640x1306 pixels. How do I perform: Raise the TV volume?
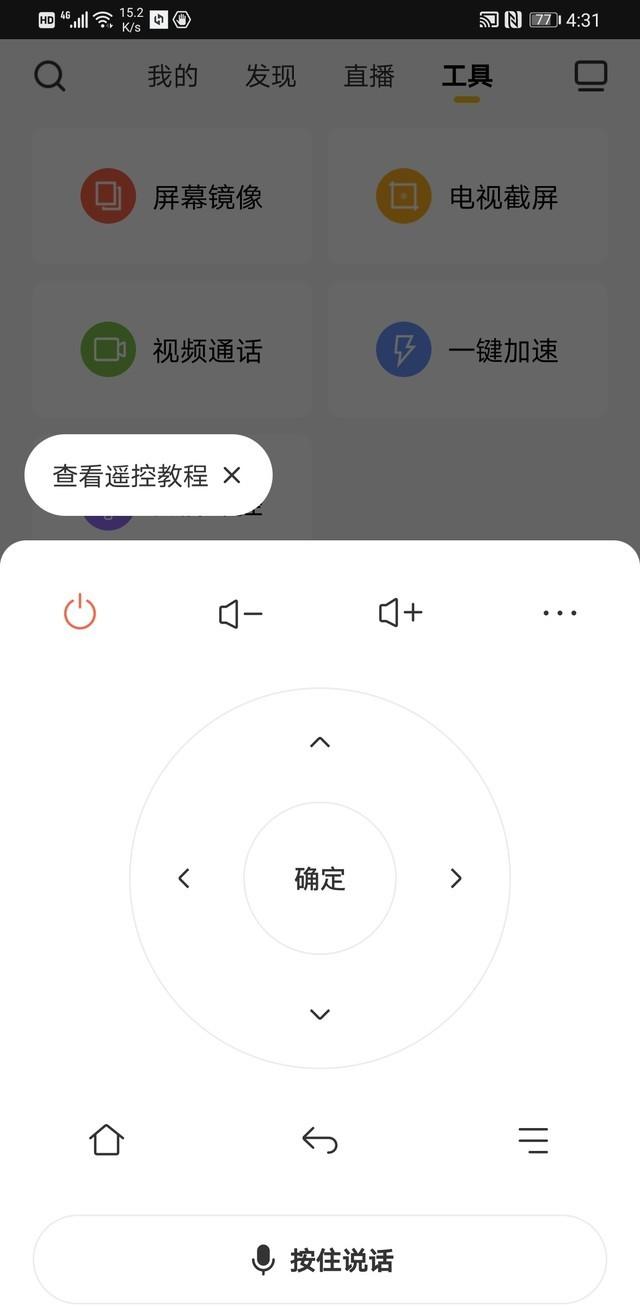[400, 613]
